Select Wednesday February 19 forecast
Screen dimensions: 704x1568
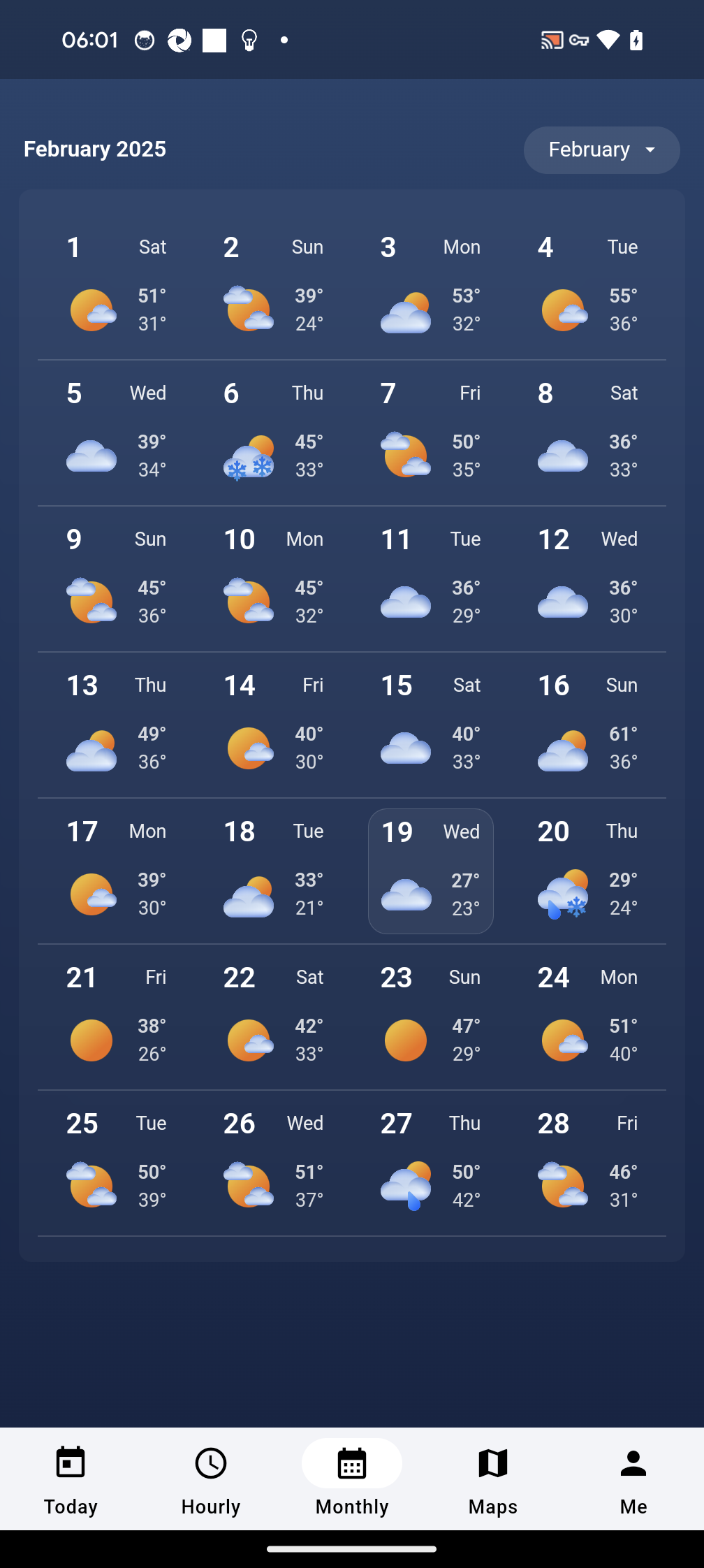pyautogui.click(x=431, y=871)
